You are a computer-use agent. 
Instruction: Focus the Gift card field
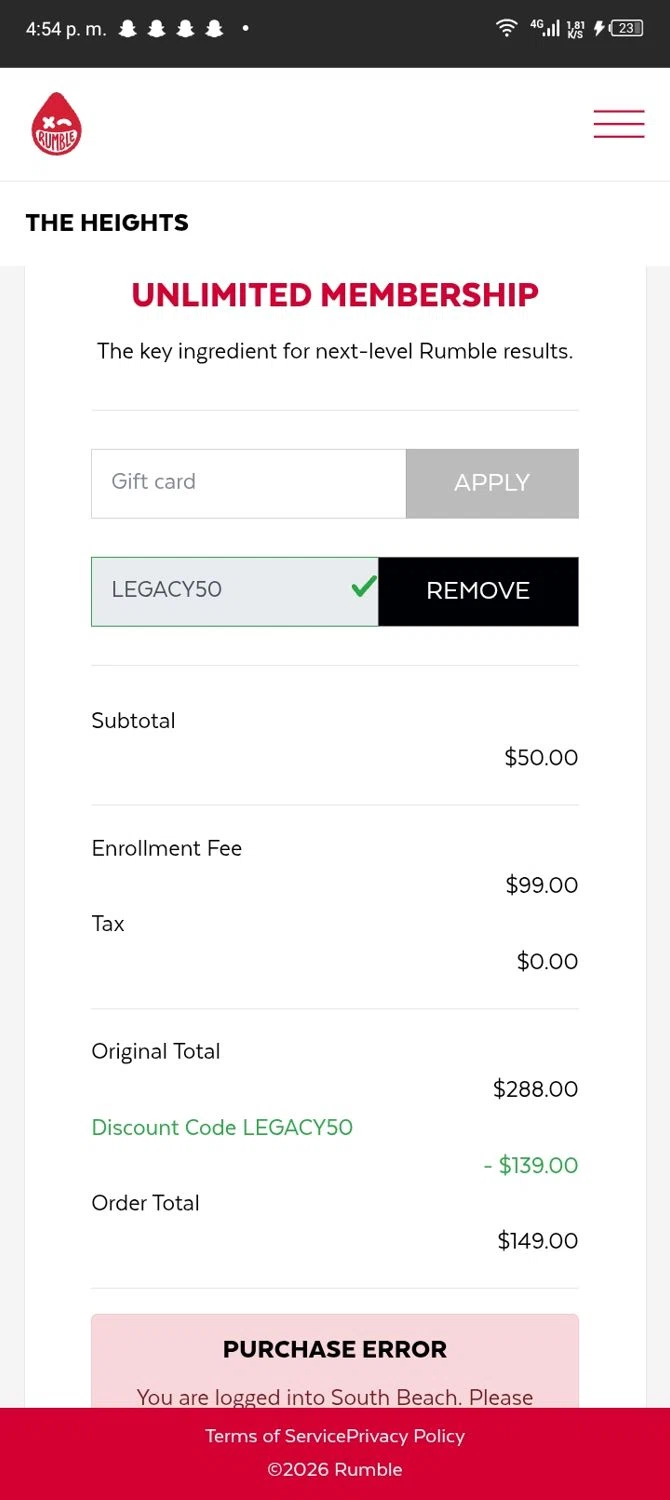(248, 483)
